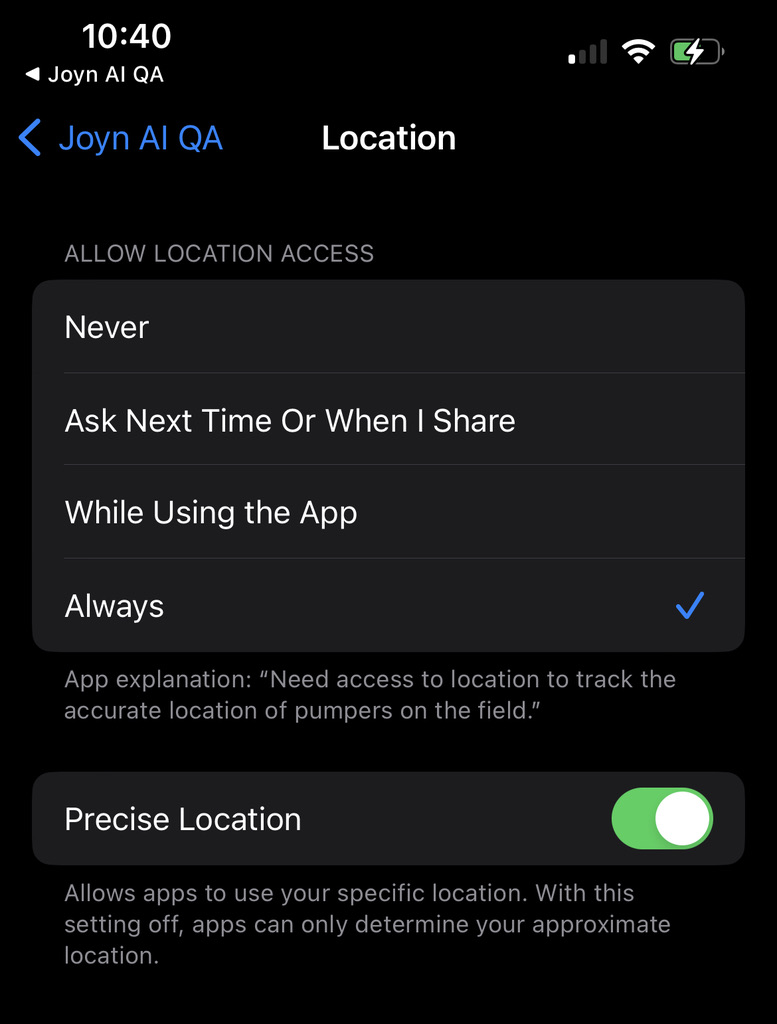Choose Ask Next Time Or When I Share

pyautogui.click(x=388, y=420)
